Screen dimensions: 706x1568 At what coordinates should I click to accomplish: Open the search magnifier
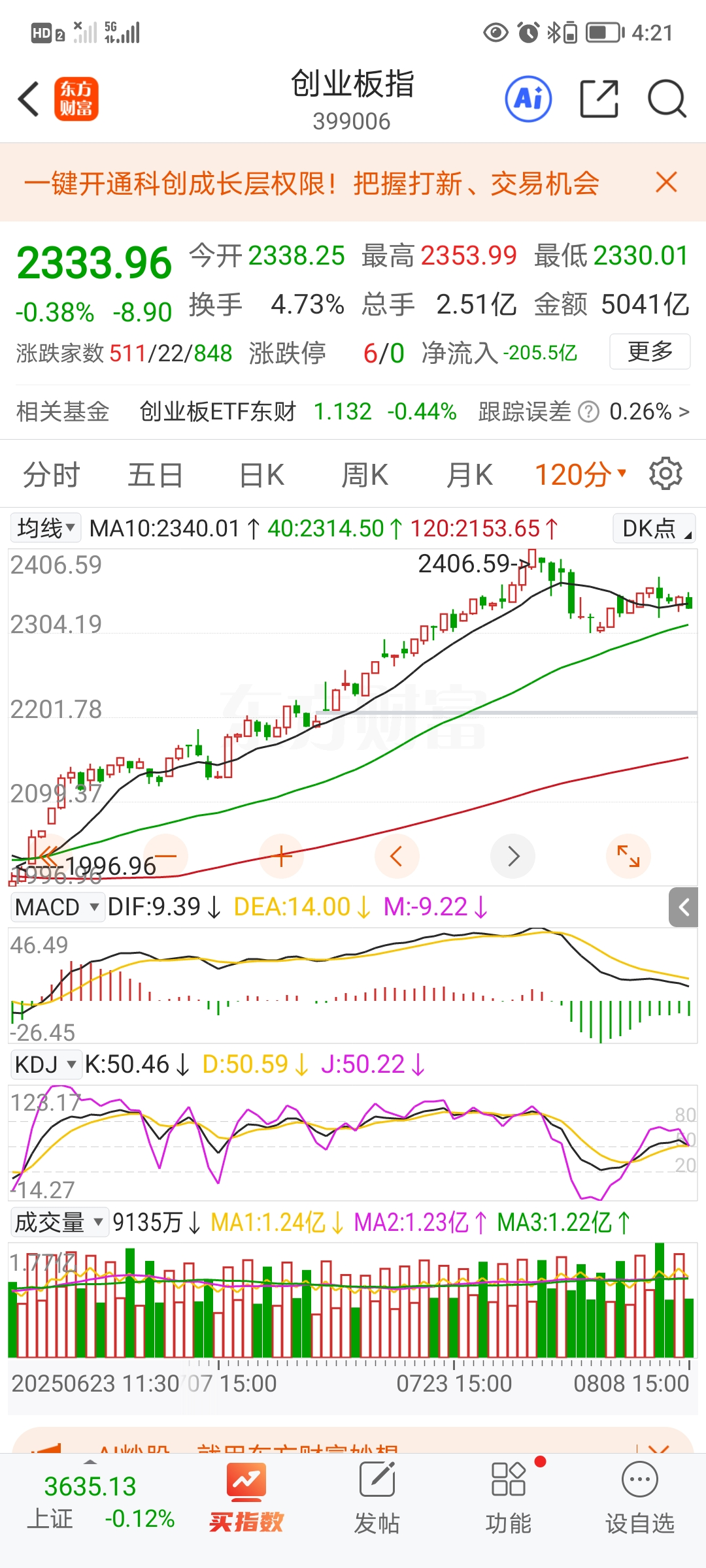(666, 99)
